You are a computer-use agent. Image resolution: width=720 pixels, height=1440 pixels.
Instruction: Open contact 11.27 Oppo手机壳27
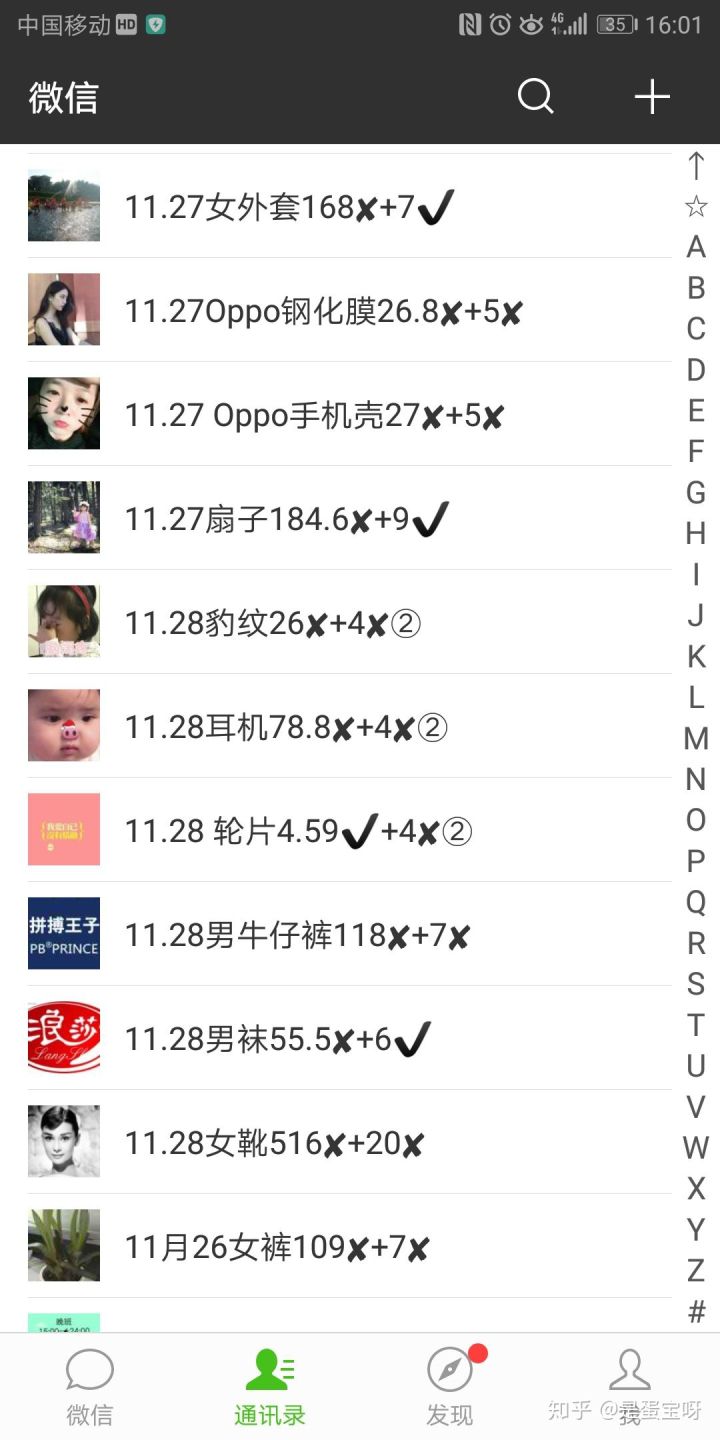[313, 416]
